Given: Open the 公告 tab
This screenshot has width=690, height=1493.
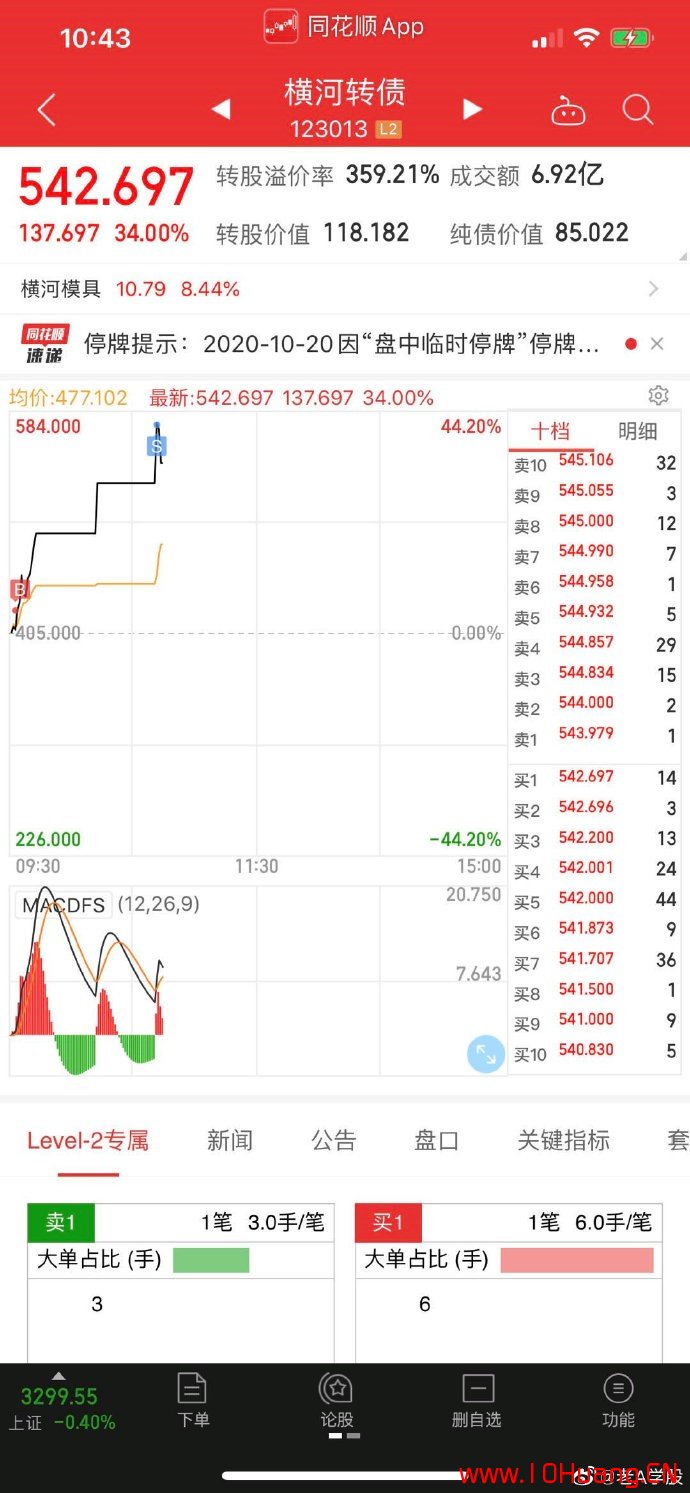Looking at the screenshot, I should click(x=334, y=1140).
